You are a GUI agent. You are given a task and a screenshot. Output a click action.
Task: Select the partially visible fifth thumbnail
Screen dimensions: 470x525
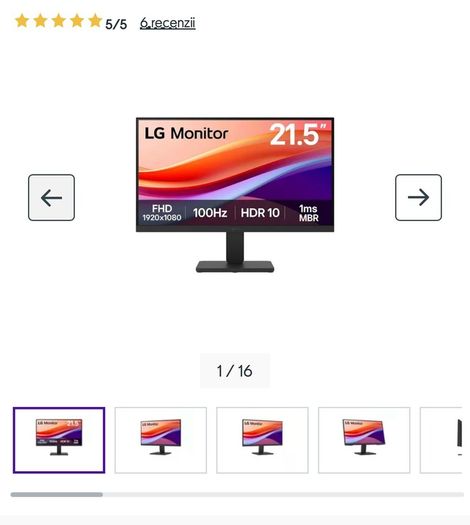tap(442, 440)
